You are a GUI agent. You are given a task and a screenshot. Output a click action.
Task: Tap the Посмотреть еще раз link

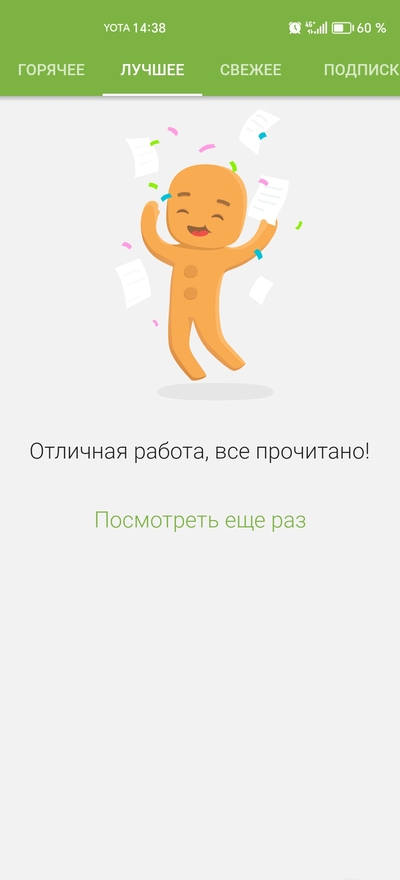(200, 520)
